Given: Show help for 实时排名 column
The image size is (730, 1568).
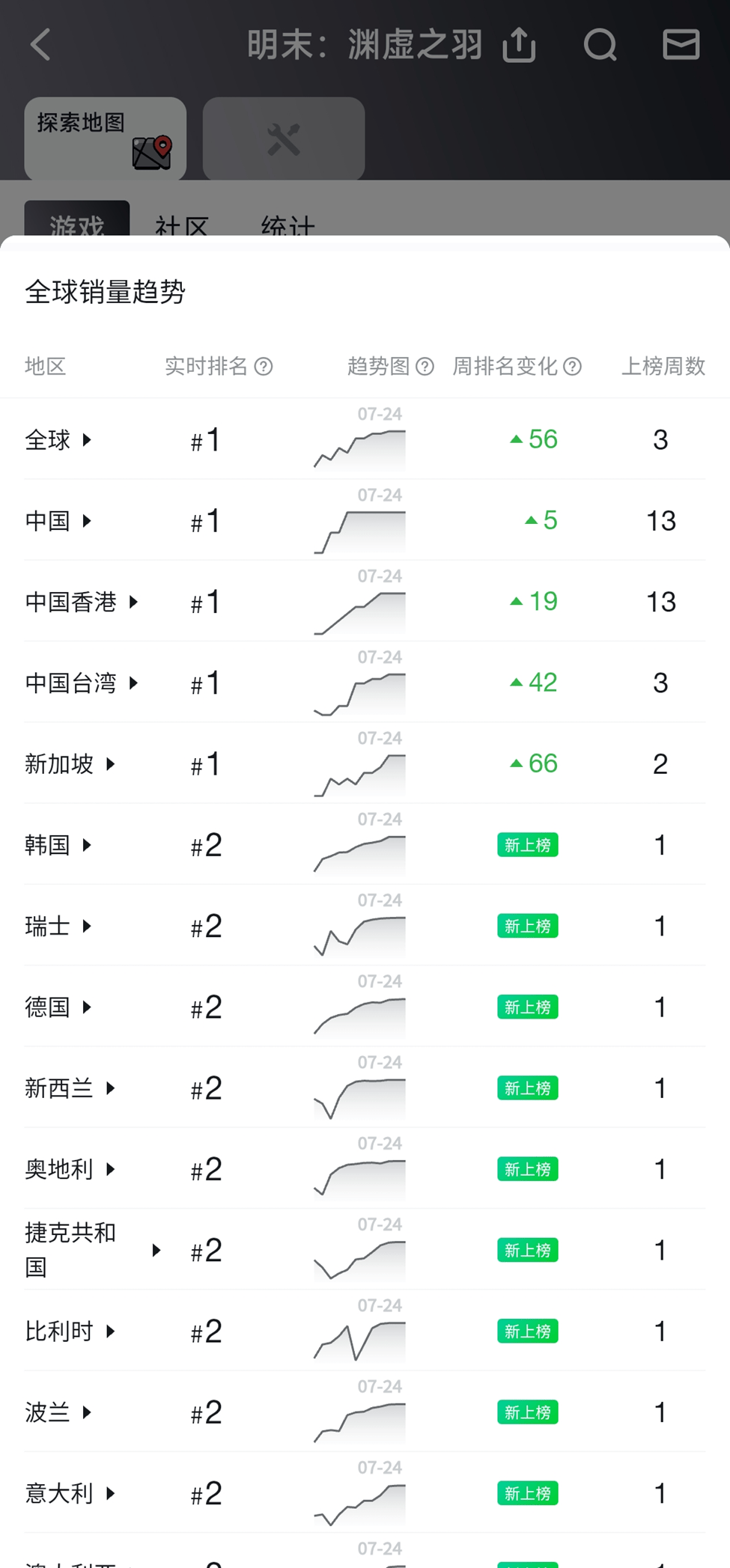Looking at the screenshot, I should click(x=264, y=367).
